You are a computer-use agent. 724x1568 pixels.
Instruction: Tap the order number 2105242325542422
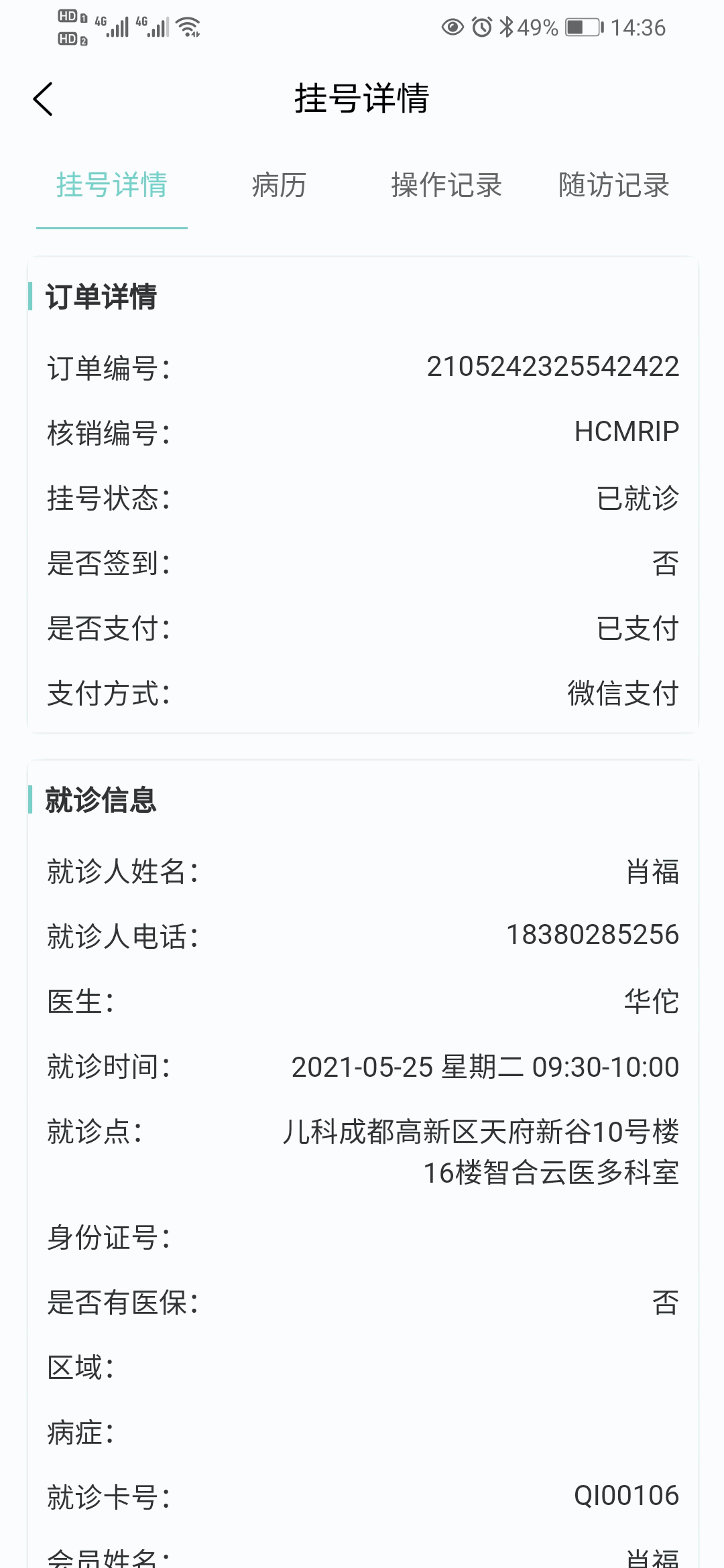[x=553, y=366]
